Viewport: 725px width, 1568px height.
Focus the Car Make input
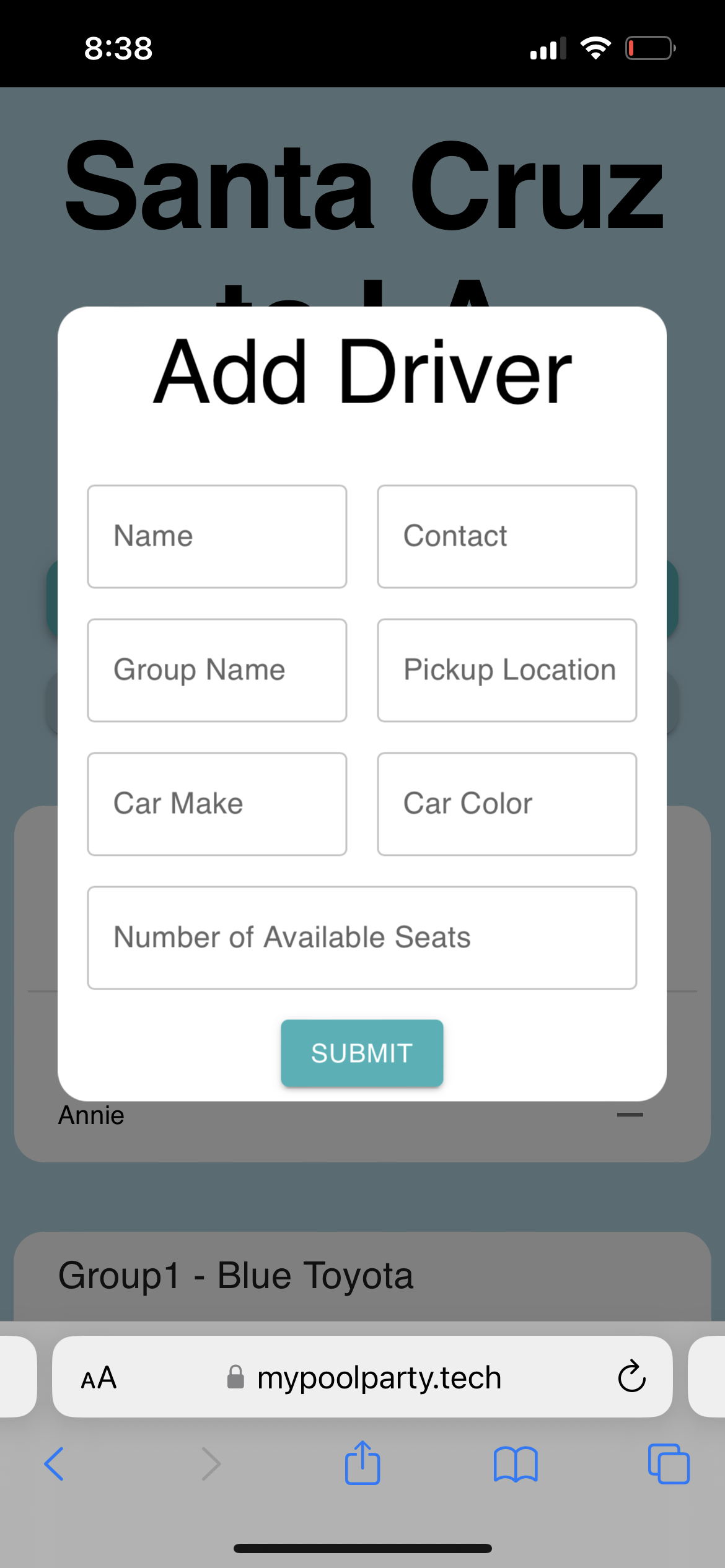[x=217, y=804]
